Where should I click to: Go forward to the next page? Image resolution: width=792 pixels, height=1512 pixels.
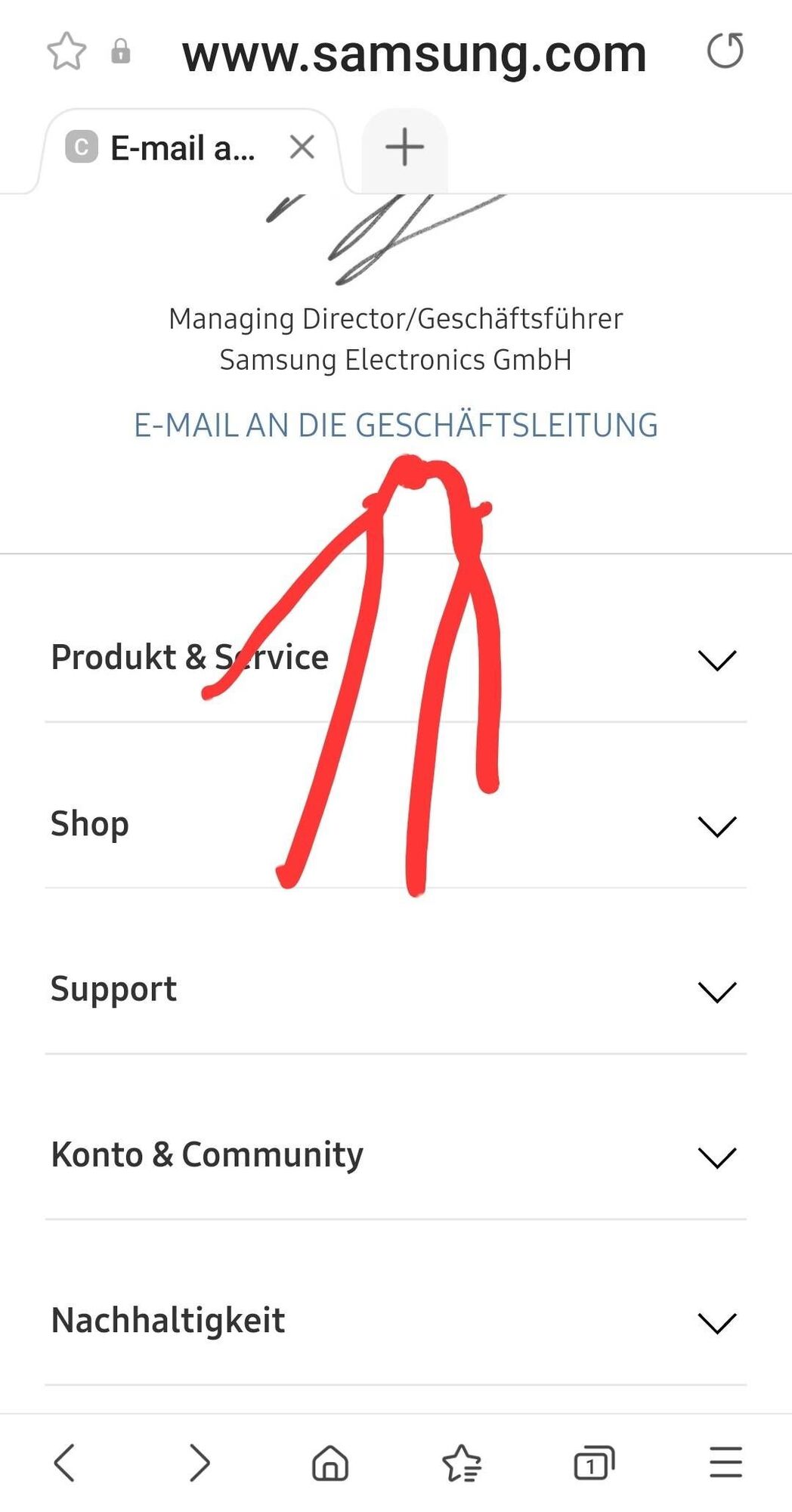(x=199, y=1462)
